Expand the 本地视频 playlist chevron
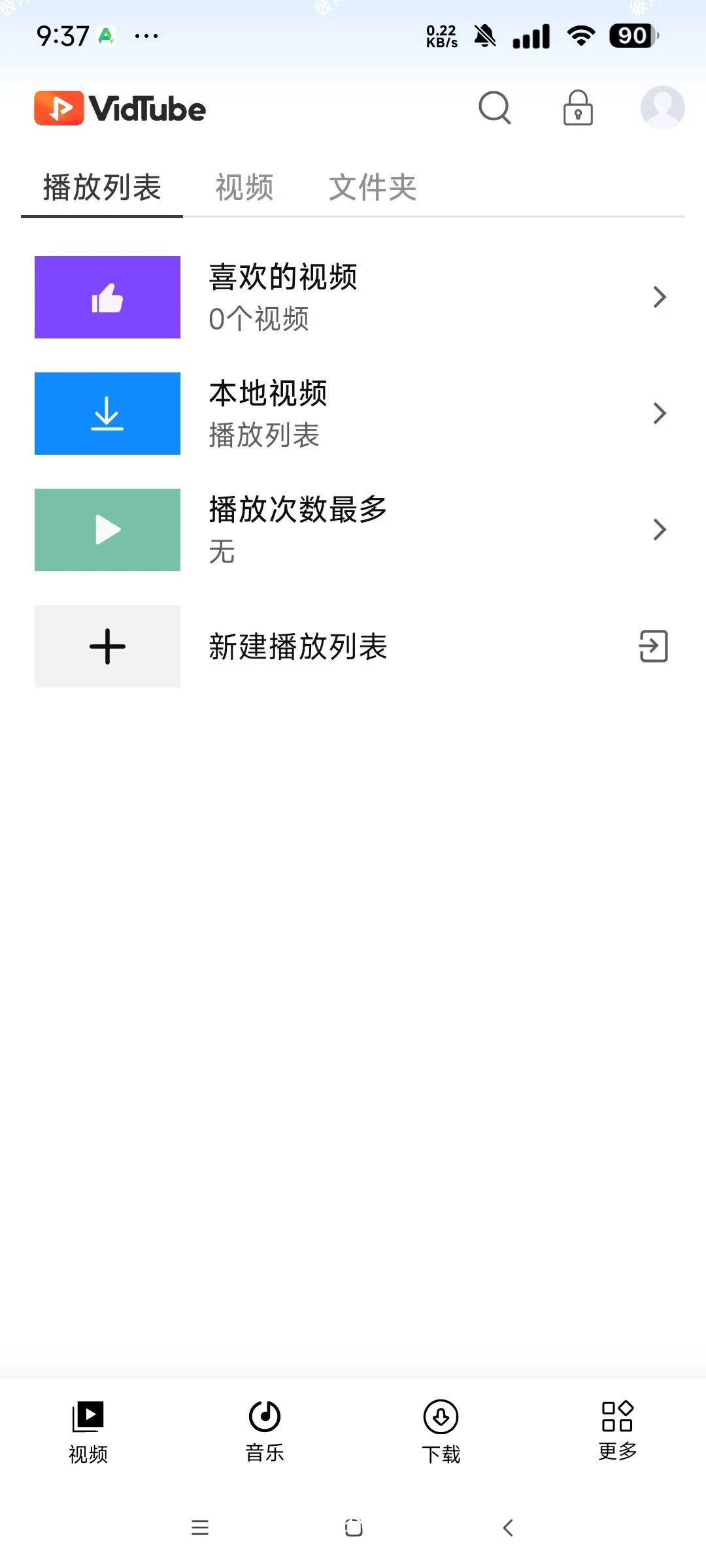The image size is (706, 1568). [659, 414]
